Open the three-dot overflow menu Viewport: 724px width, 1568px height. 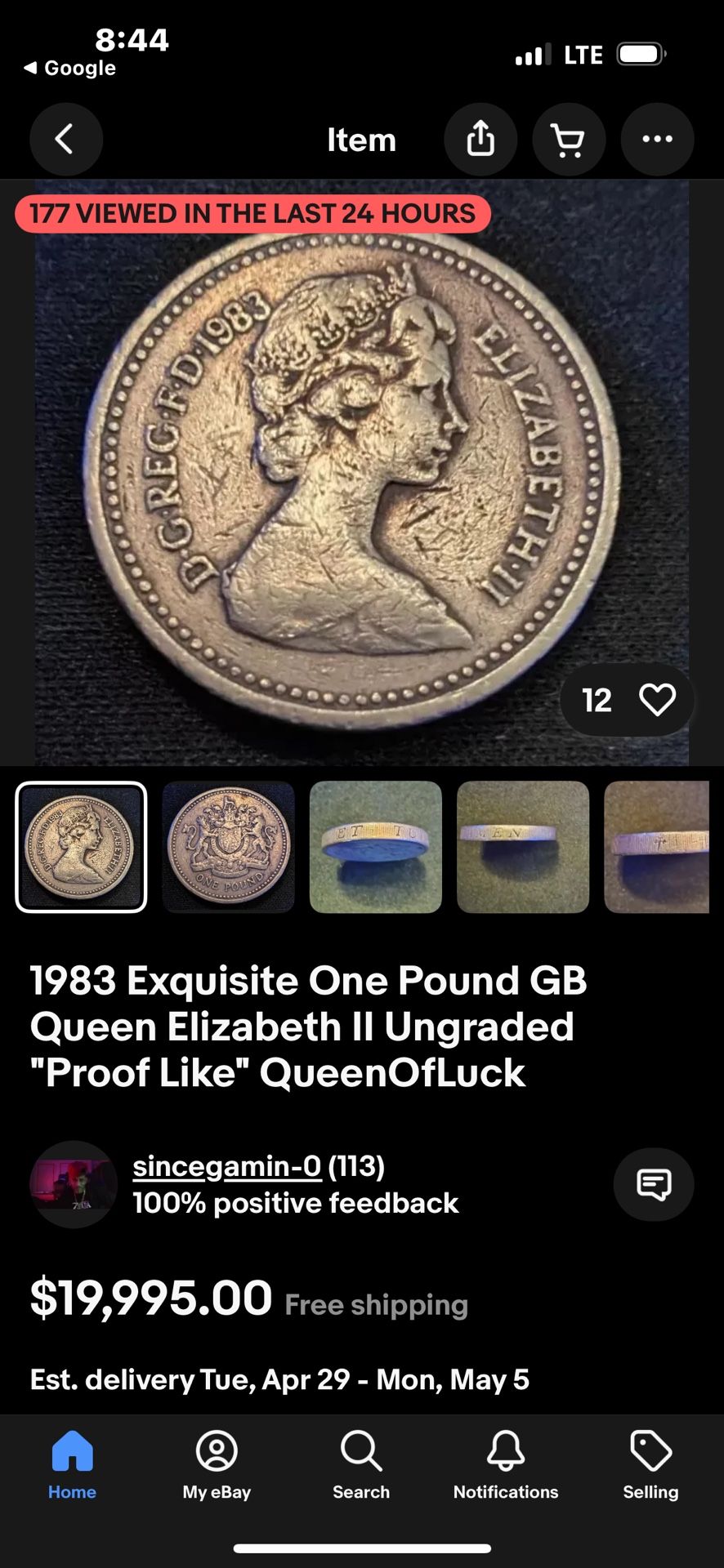pyautogui.click(x=657, y=139)
